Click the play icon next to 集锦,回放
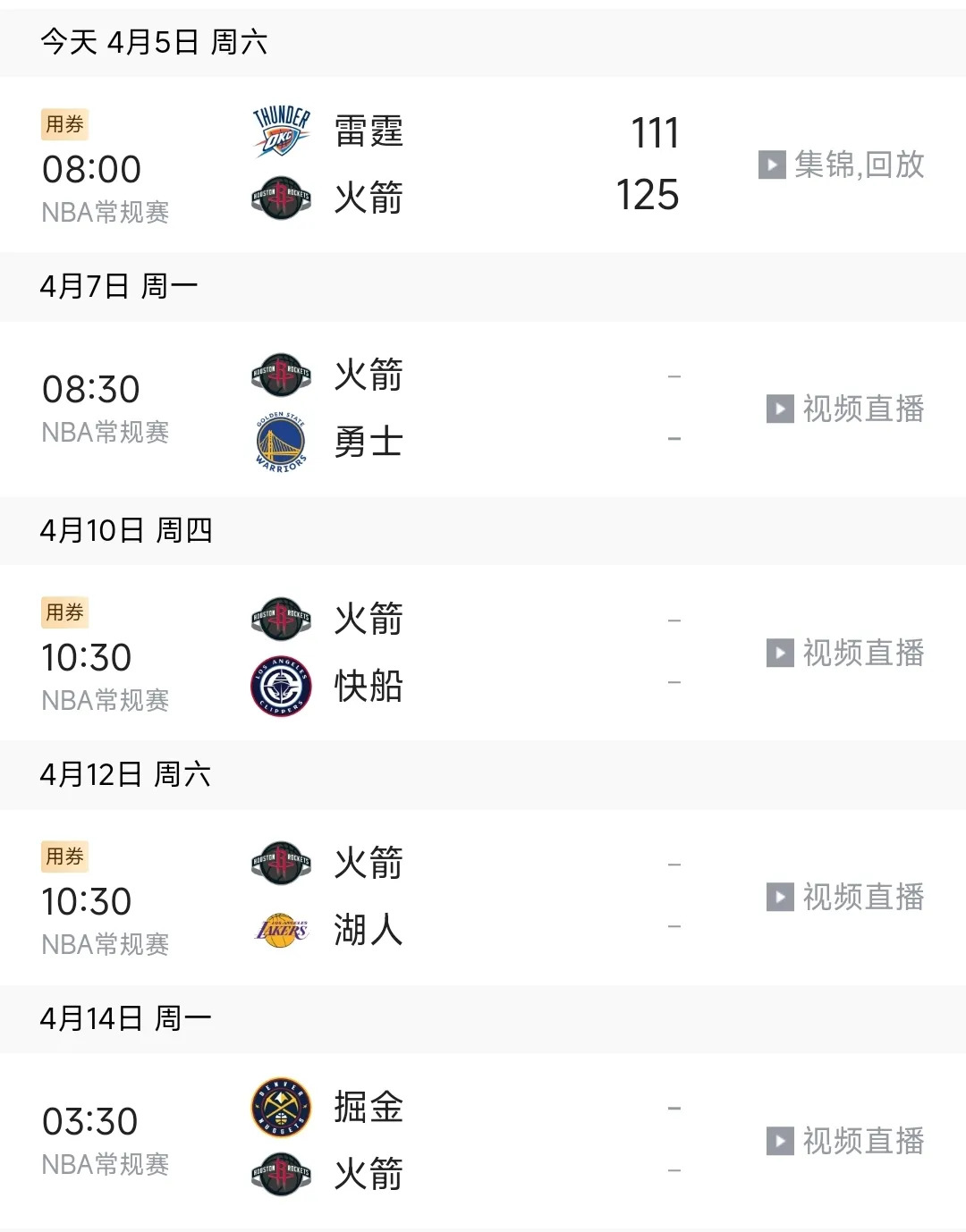The image size is (966, 1232). point(773,165)
